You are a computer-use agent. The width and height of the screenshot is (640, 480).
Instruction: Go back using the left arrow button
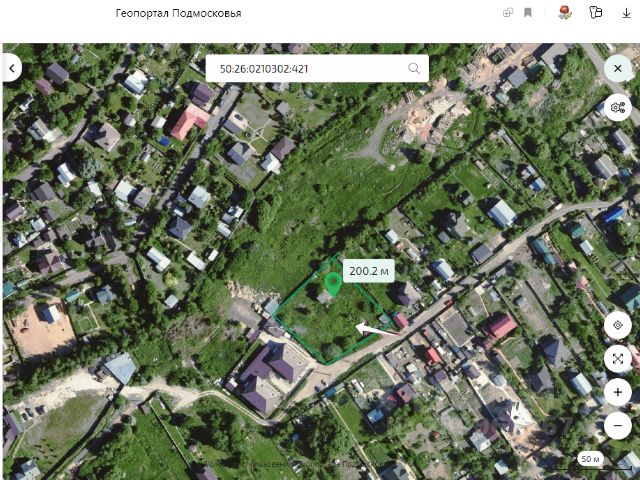pos(11,68)
